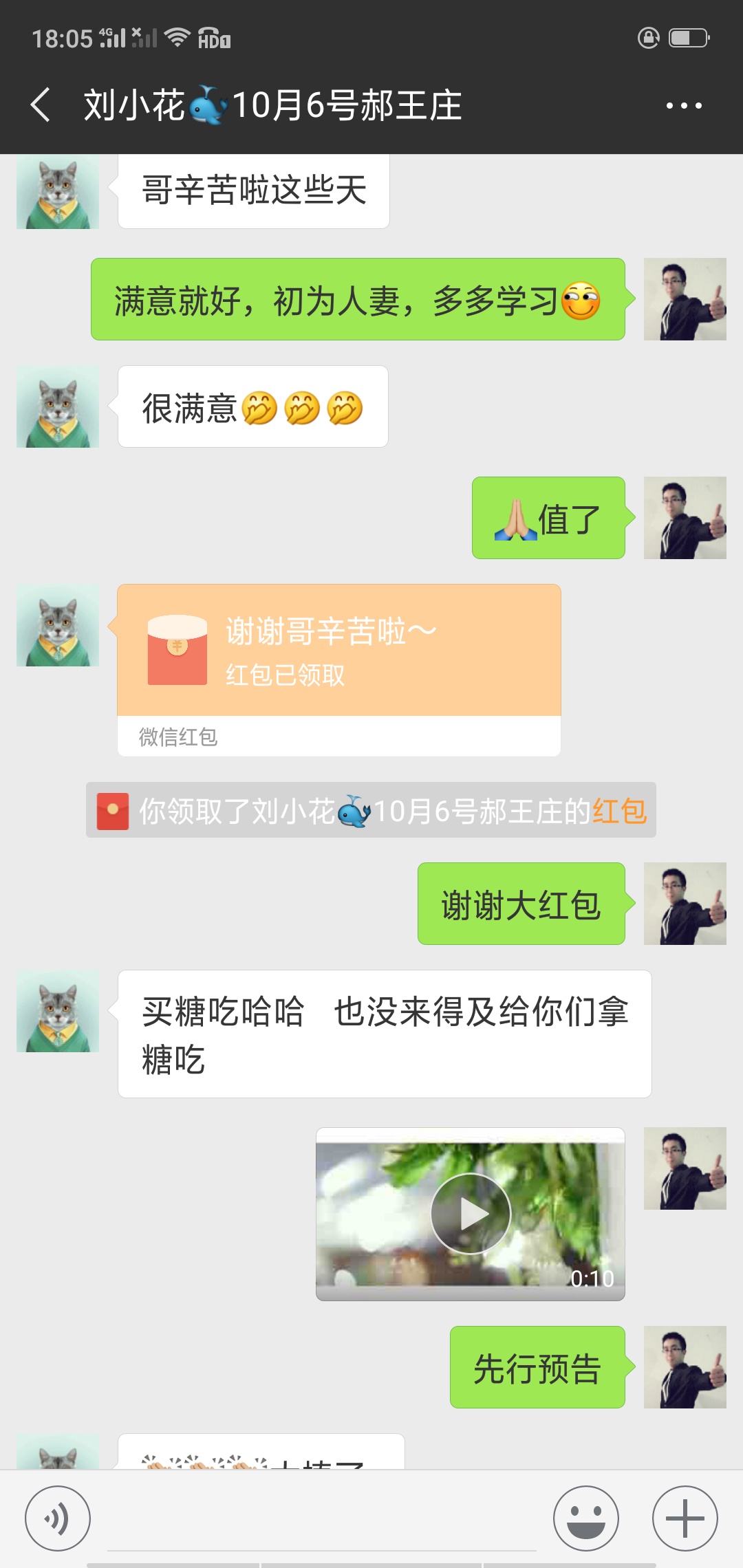
Task: Play the 0:10 video message
Action: 471,1214
